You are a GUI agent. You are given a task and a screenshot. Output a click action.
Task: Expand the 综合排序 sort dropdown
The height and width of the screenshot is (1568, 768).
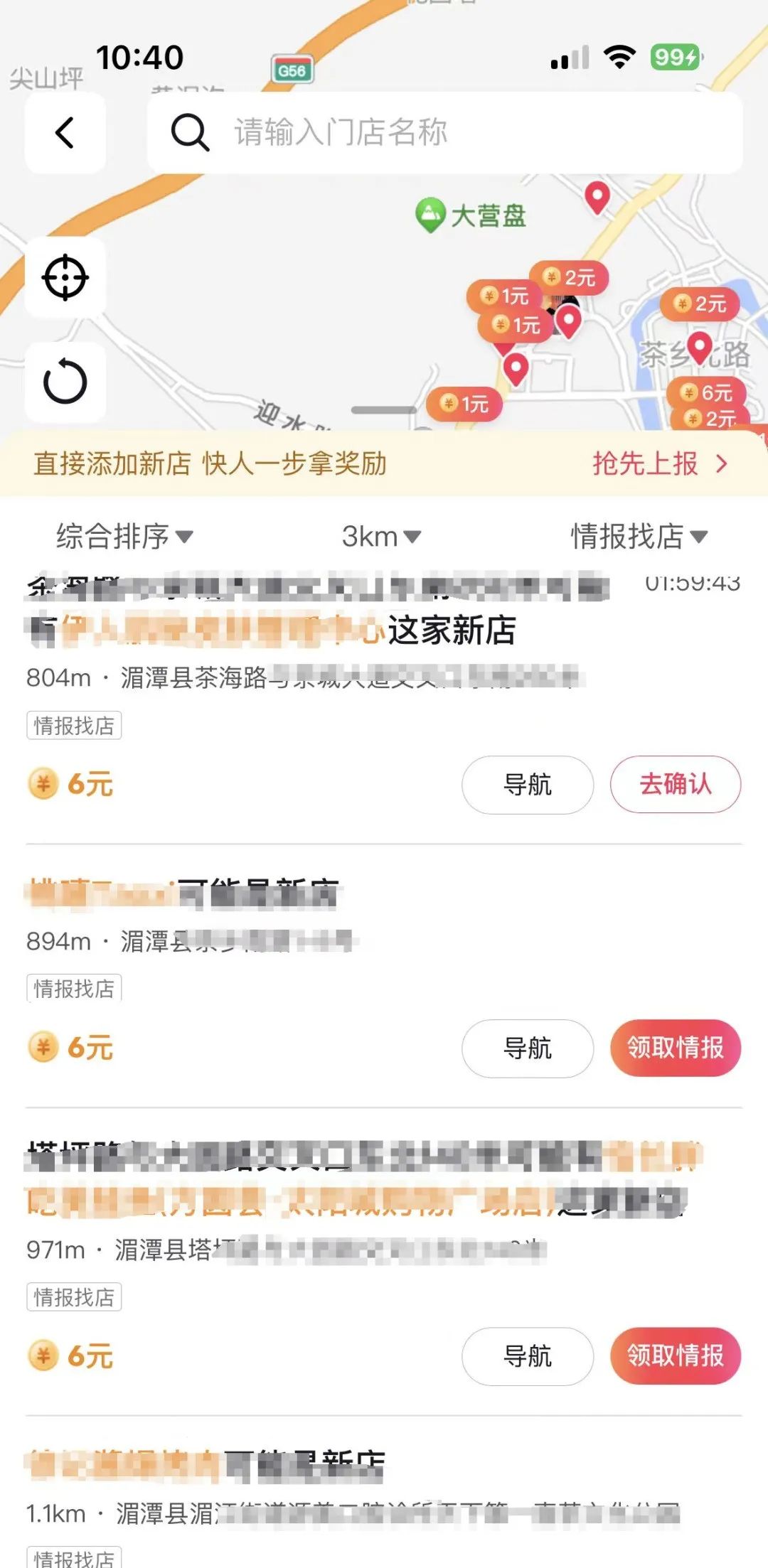[x=124, y=536]
